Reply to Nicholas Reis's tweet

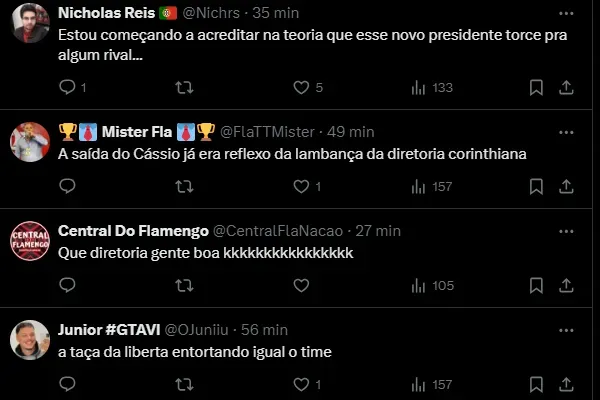(x=68, y=88)
